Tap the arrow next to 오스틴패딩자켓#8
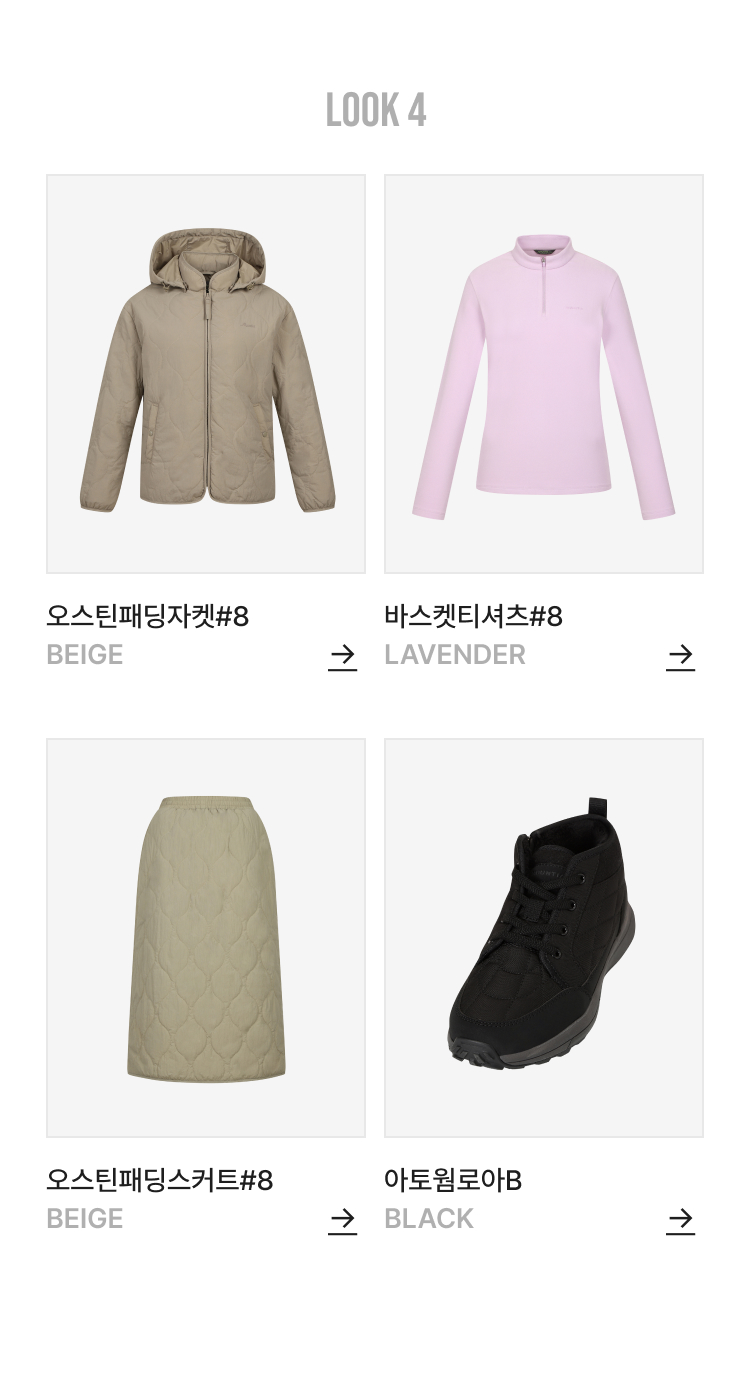 click(x=342, y=656)
